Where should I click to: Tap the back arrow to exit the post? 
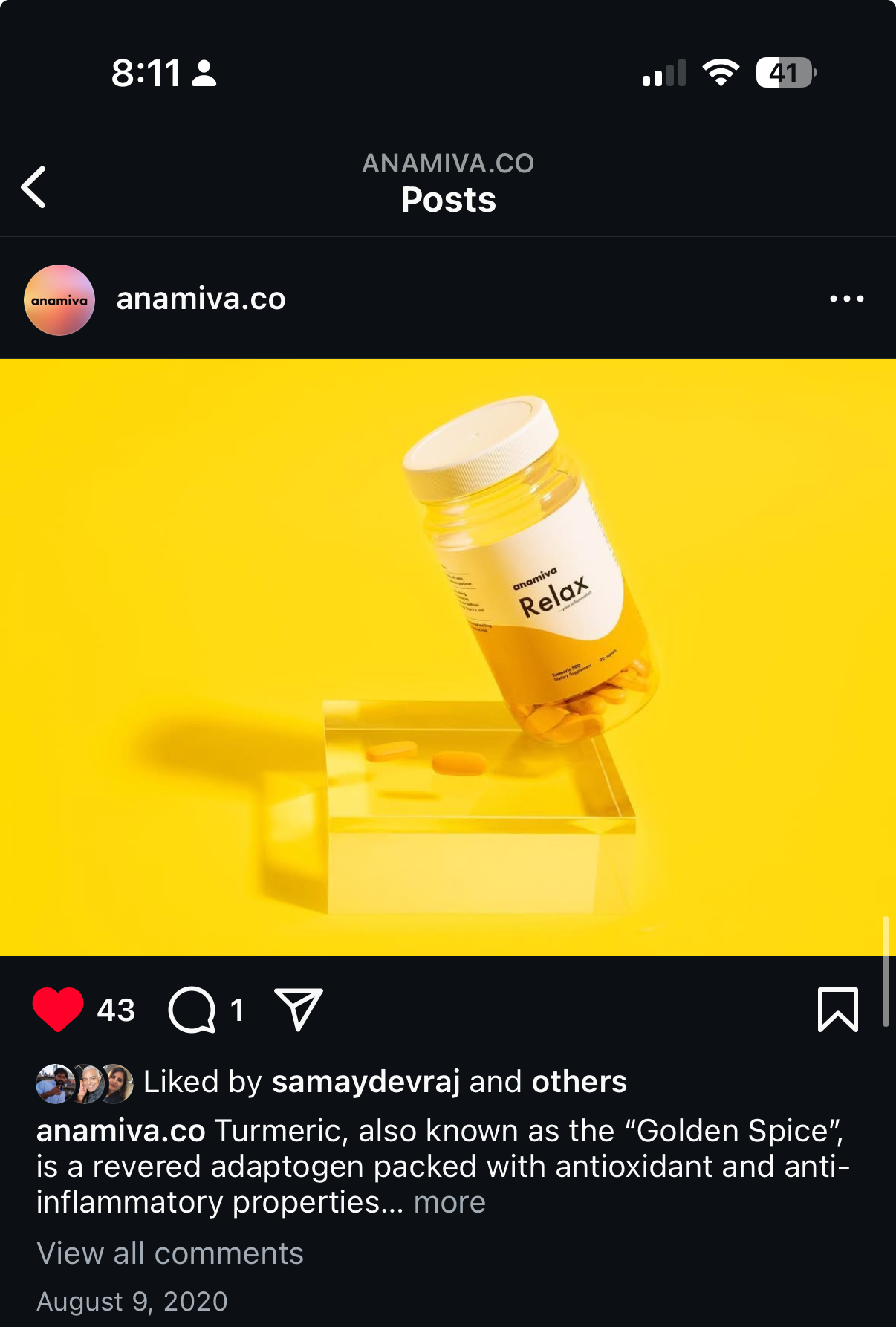pos(33,188)
